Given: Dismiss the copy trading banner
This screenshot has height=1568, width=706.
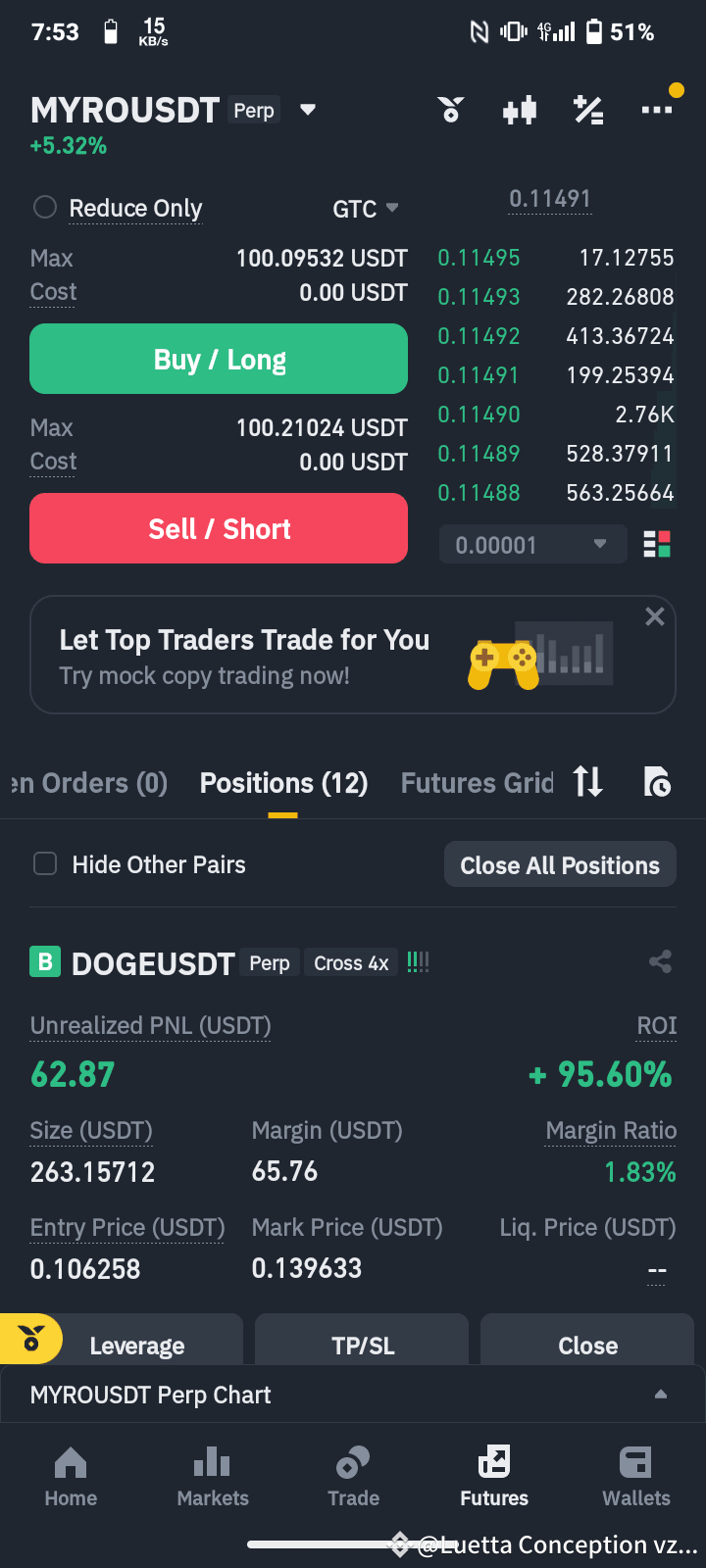Looking at the screenshot, I should tap(654, 616).
